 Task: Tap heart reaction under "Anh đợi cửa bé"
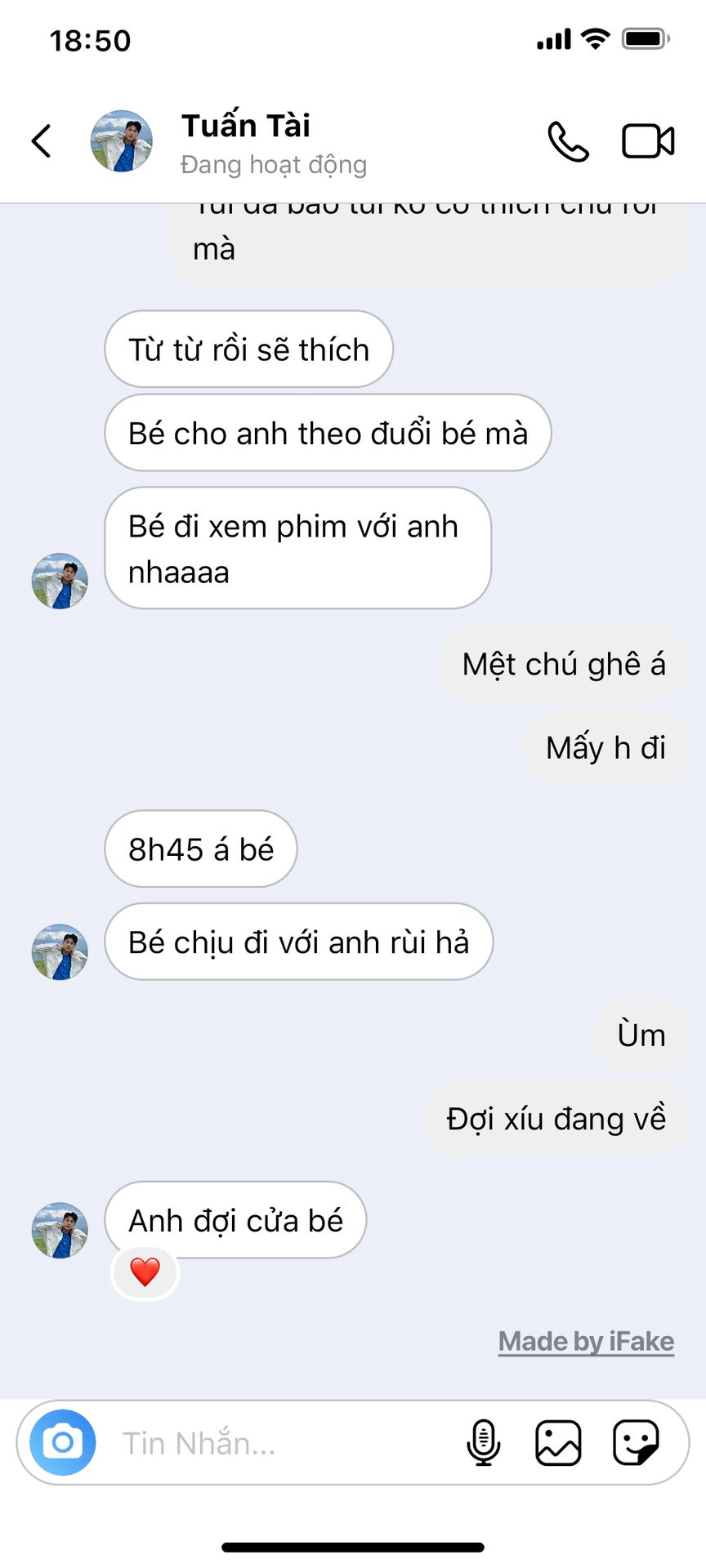pyautogui.click(x=145, y=1272)
